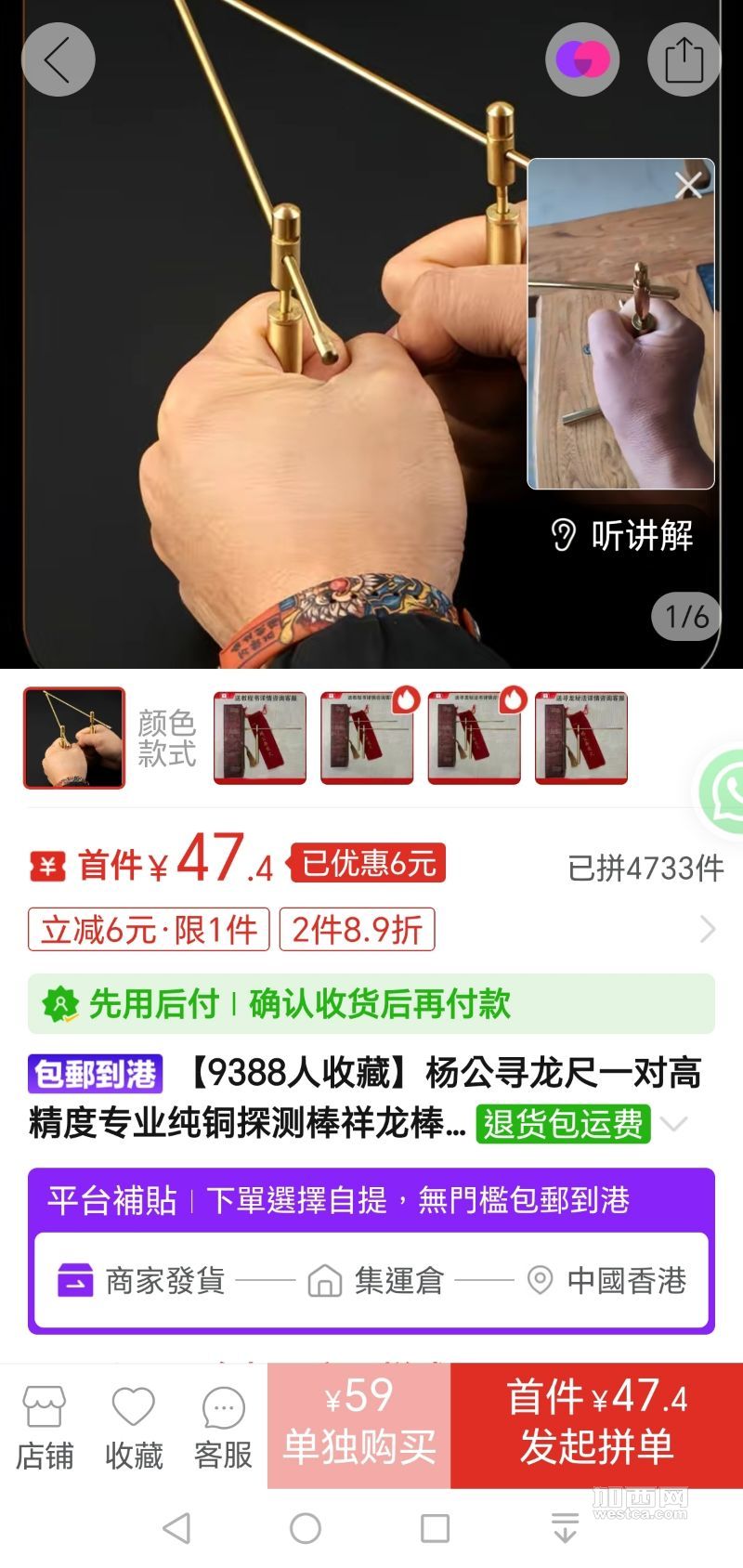Image resolution: width=743 pixels, height=1568 pixels.
Task: Open the purple-pink circle icon beside share
Action: click(x=582, y=60)
